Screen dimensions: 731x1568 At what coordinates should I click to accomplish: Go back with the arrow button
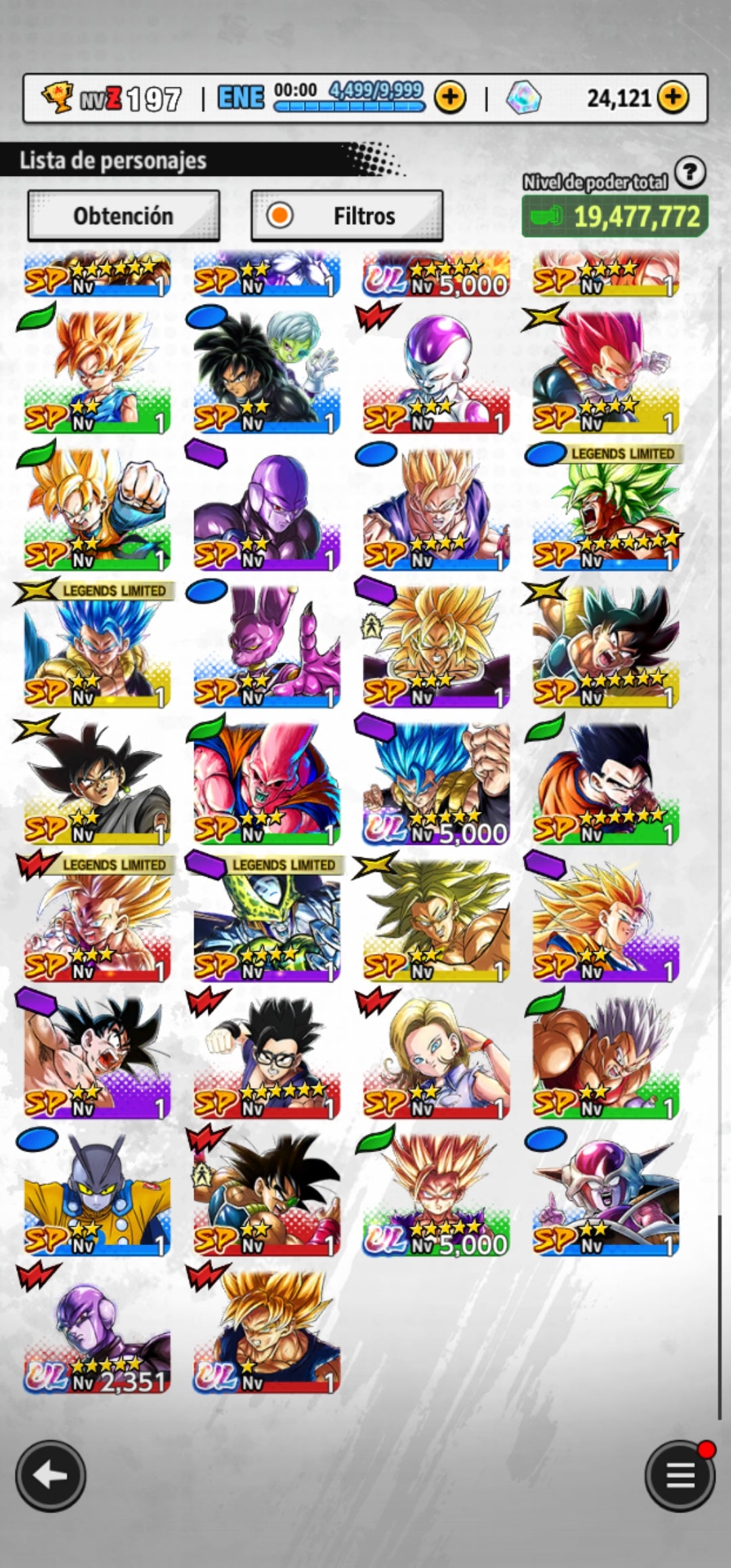click(x=50, y=1476)
